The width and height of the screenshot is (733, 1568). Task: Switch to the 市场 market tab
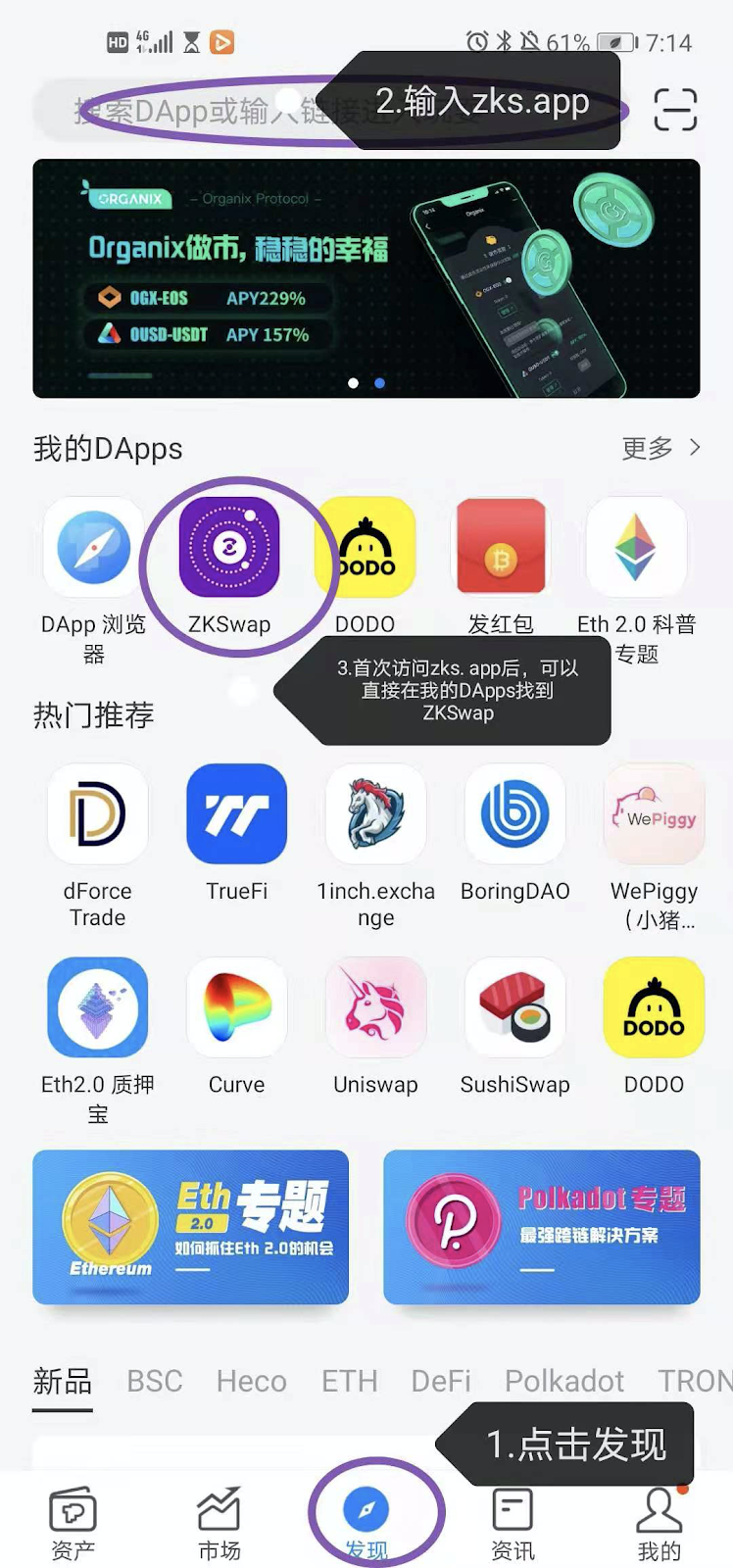coord(220,1522)
